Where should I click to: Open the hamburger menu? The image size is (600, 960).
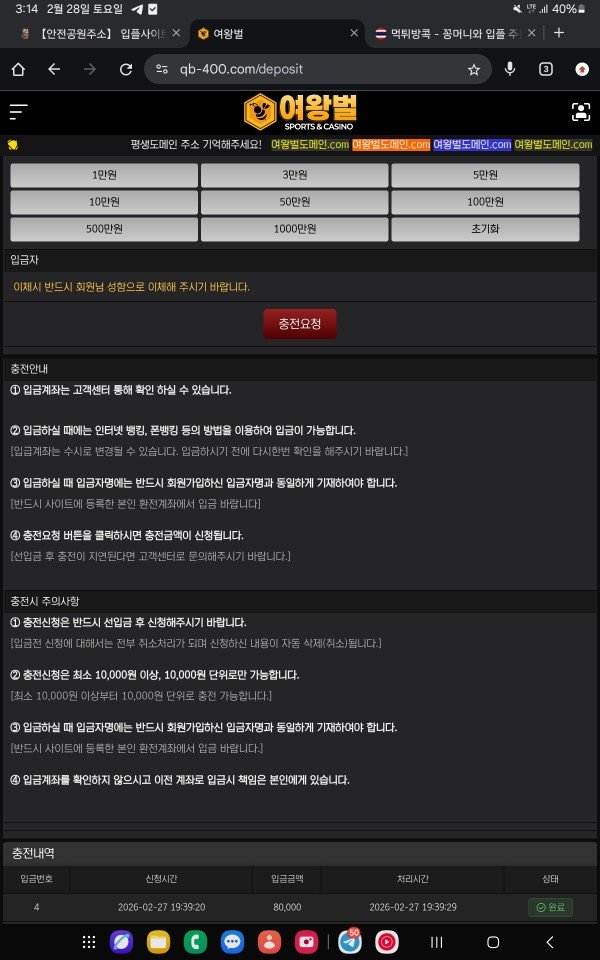point(19,112)
